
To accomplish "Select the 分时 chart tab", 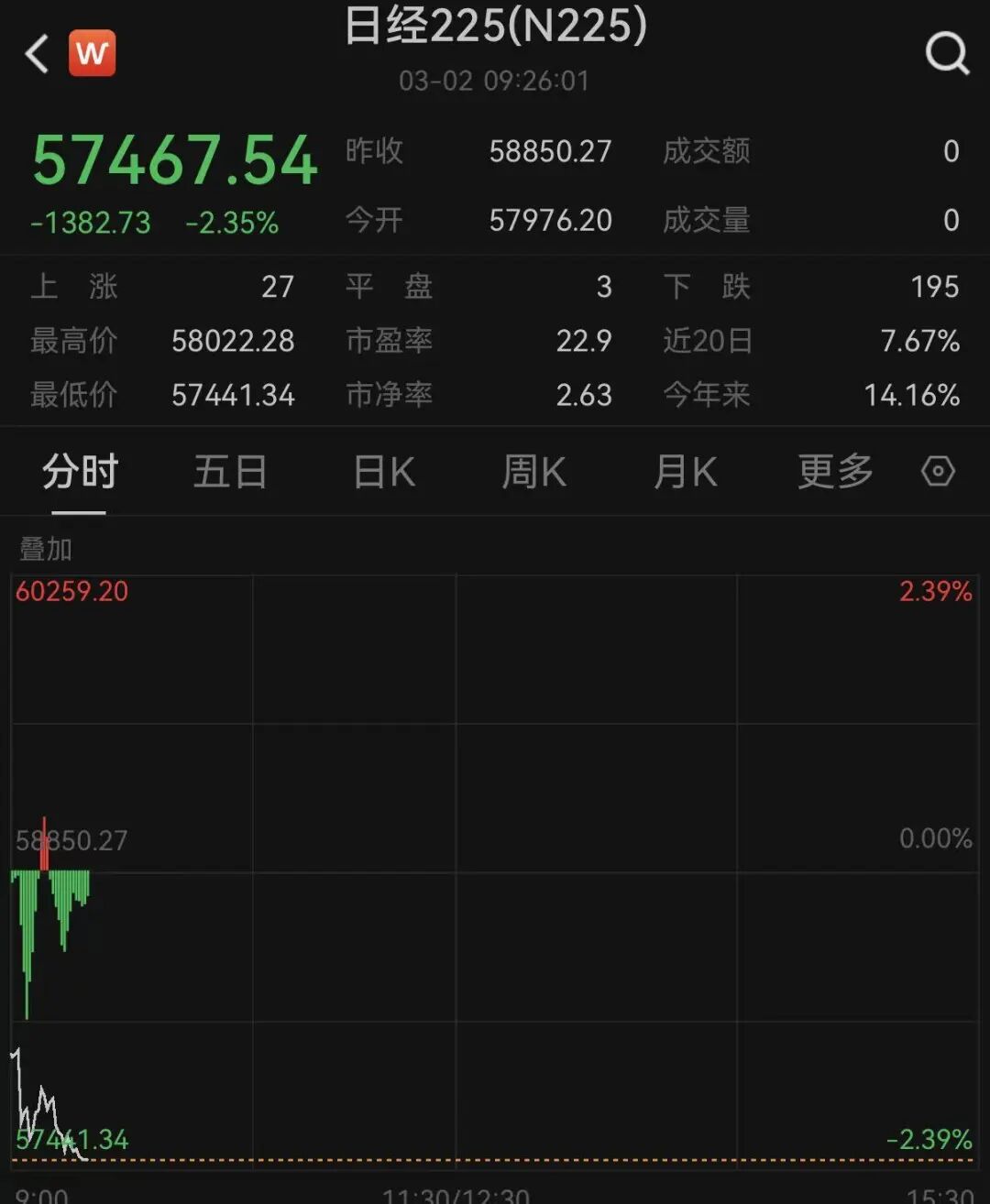I will pos(80,472).
